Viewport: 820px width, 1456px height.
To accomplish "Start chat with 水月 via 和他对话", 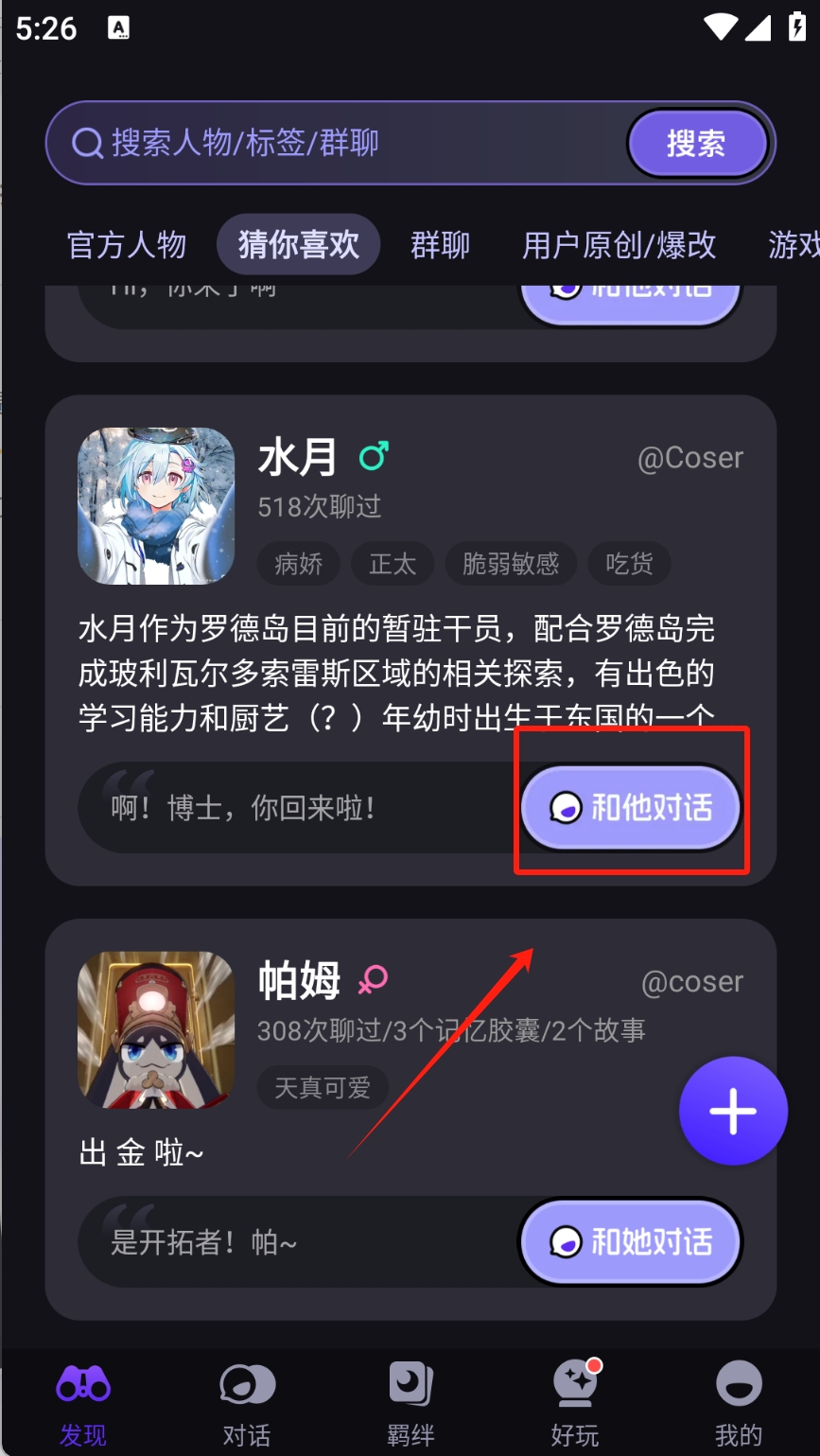I will [631, 808].
